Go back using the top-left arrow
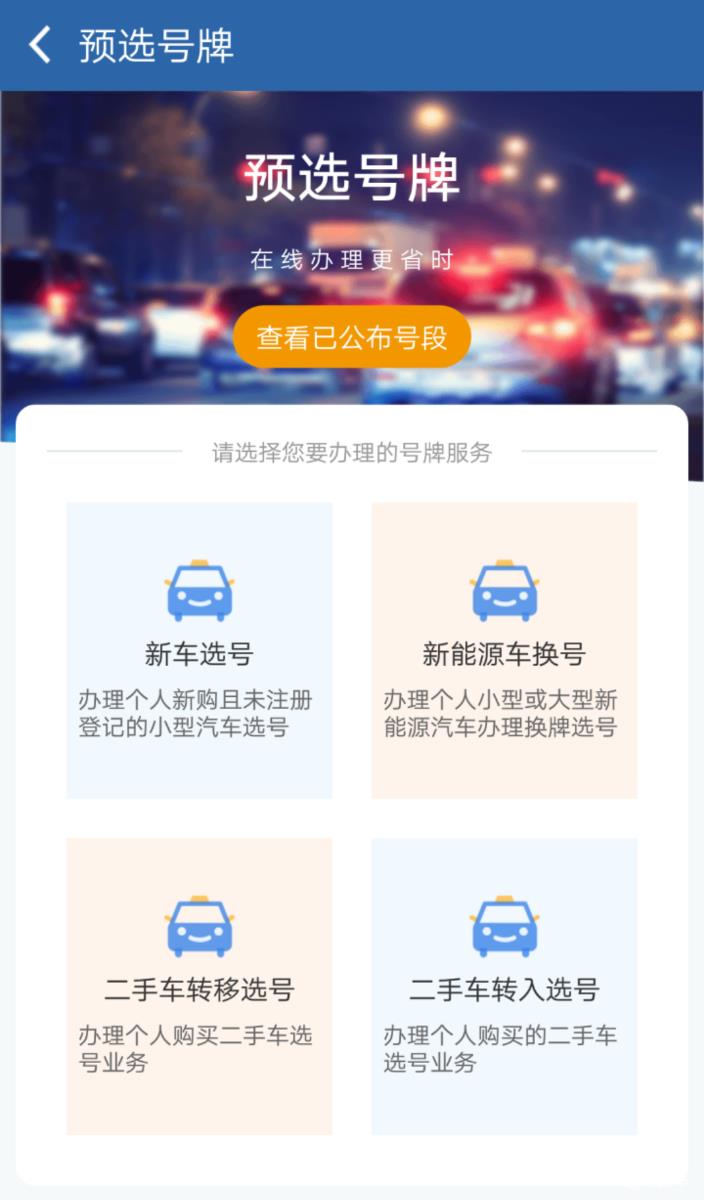The height and width of the screenshot is (1200, 704). pos(40,45)
